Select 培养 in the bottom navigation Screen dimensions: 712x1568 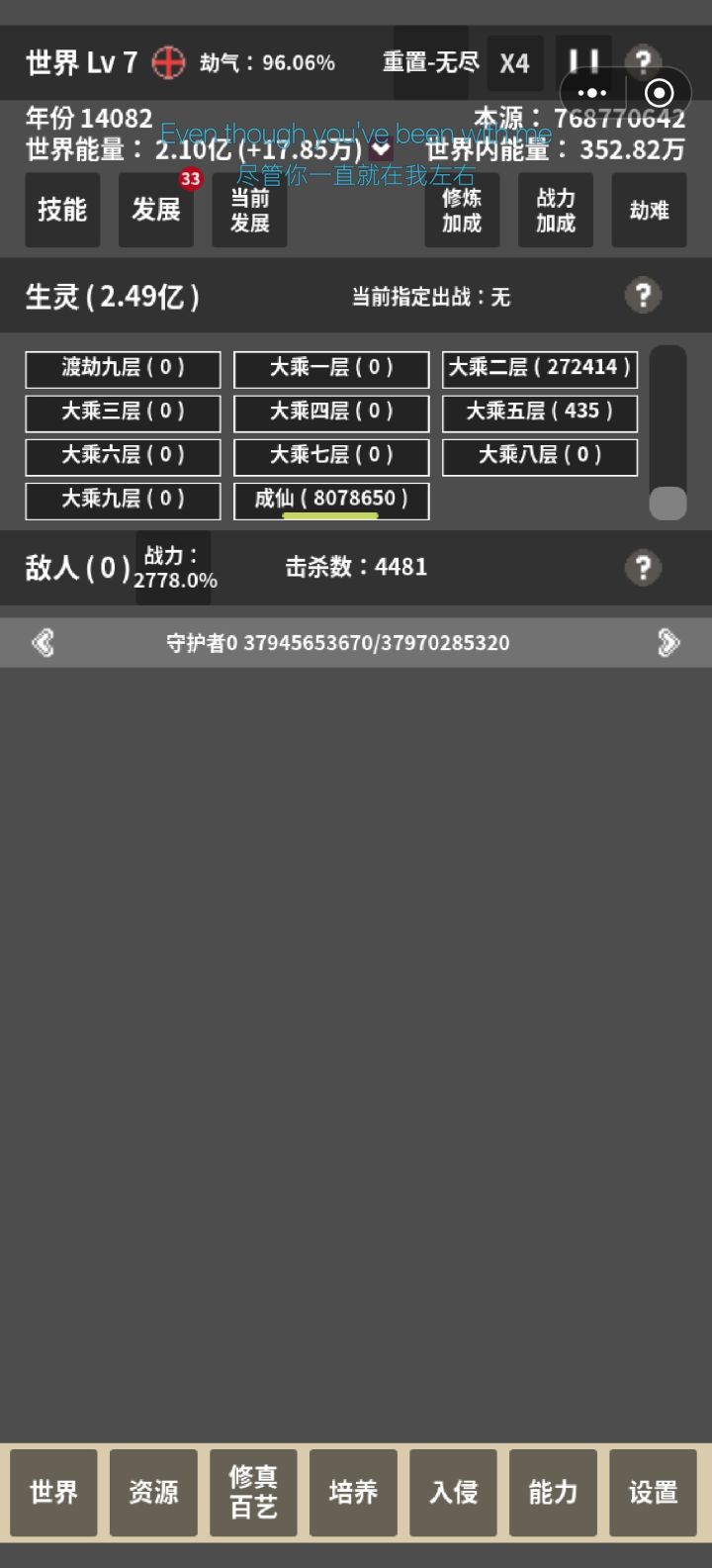(354, 1492)
